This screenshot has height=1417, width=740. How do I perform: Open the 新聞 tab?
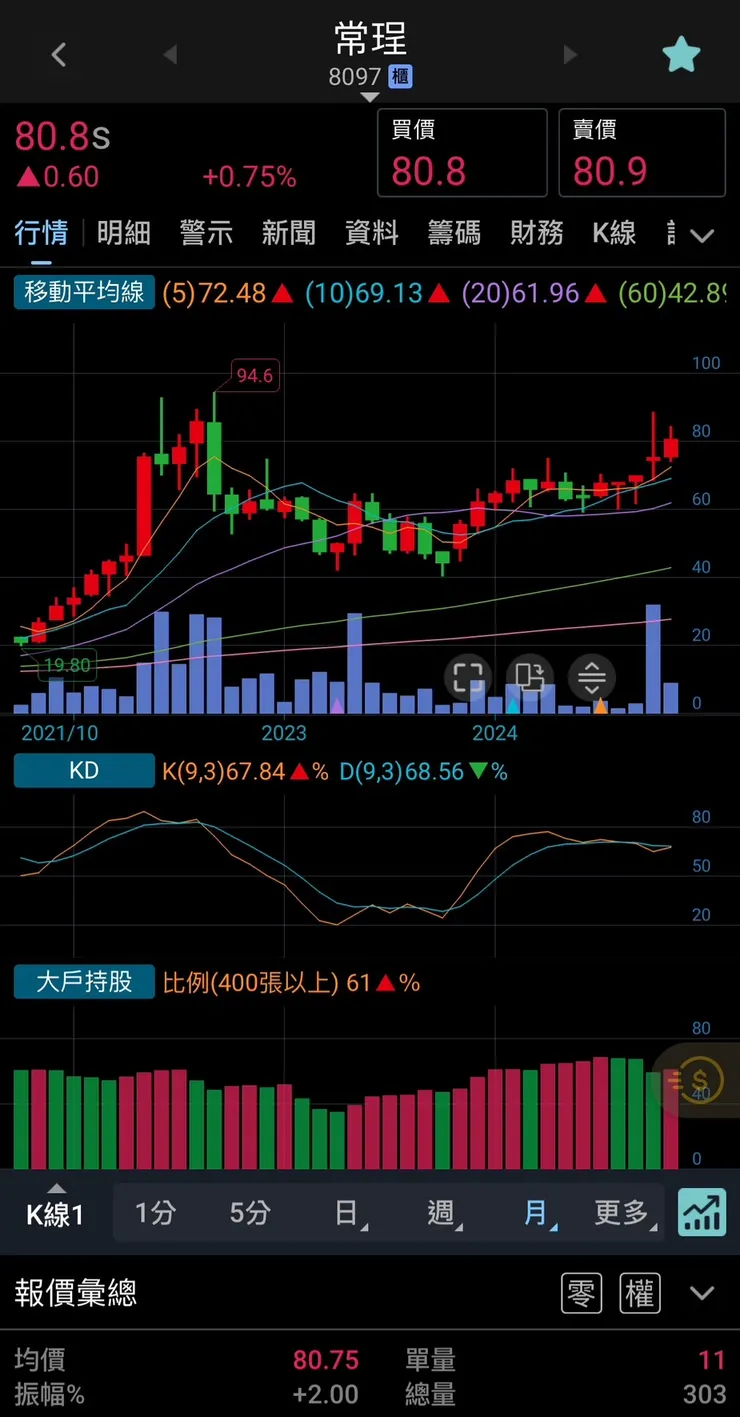(x=288, y=232)
